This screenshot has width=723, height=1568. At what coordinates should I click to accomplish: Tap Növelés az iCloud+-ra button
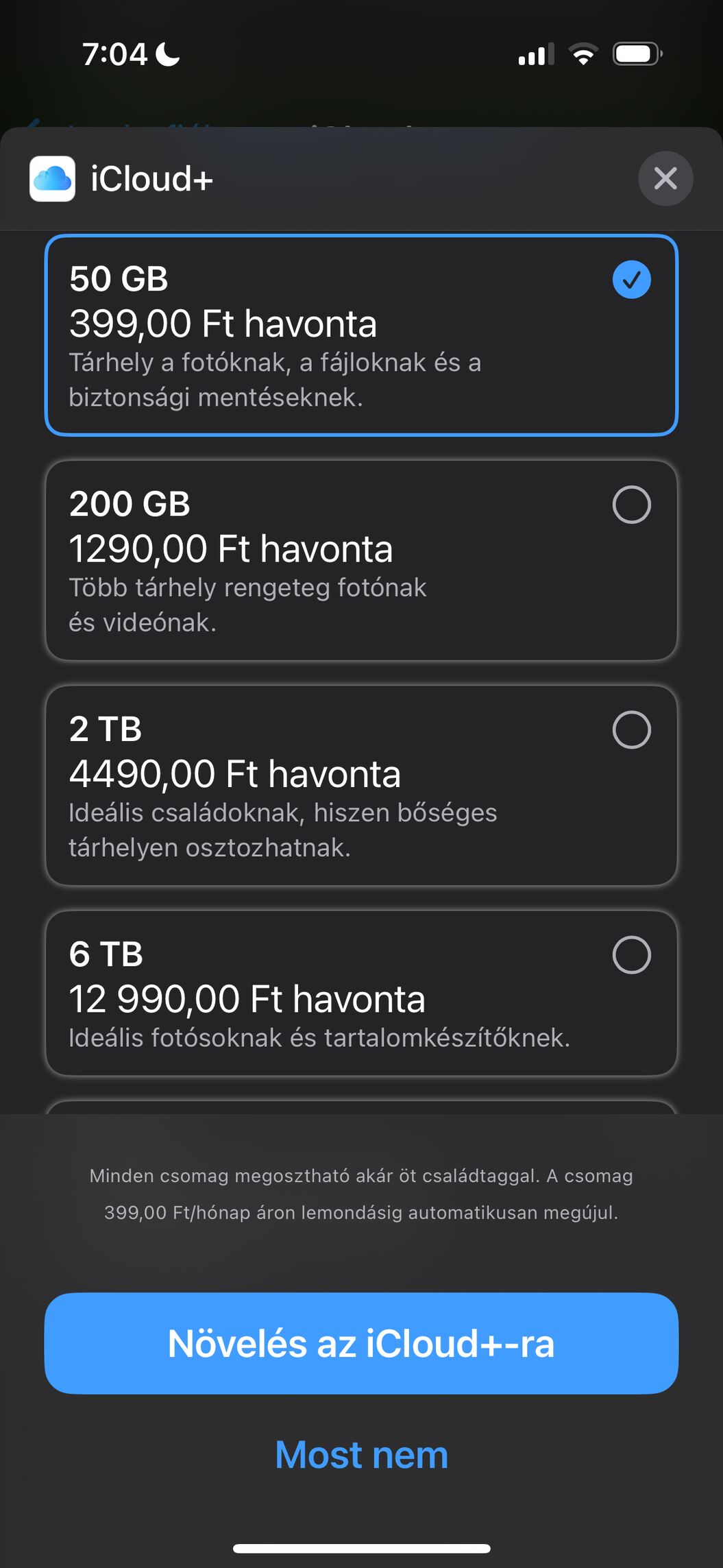pos(361,1343)
